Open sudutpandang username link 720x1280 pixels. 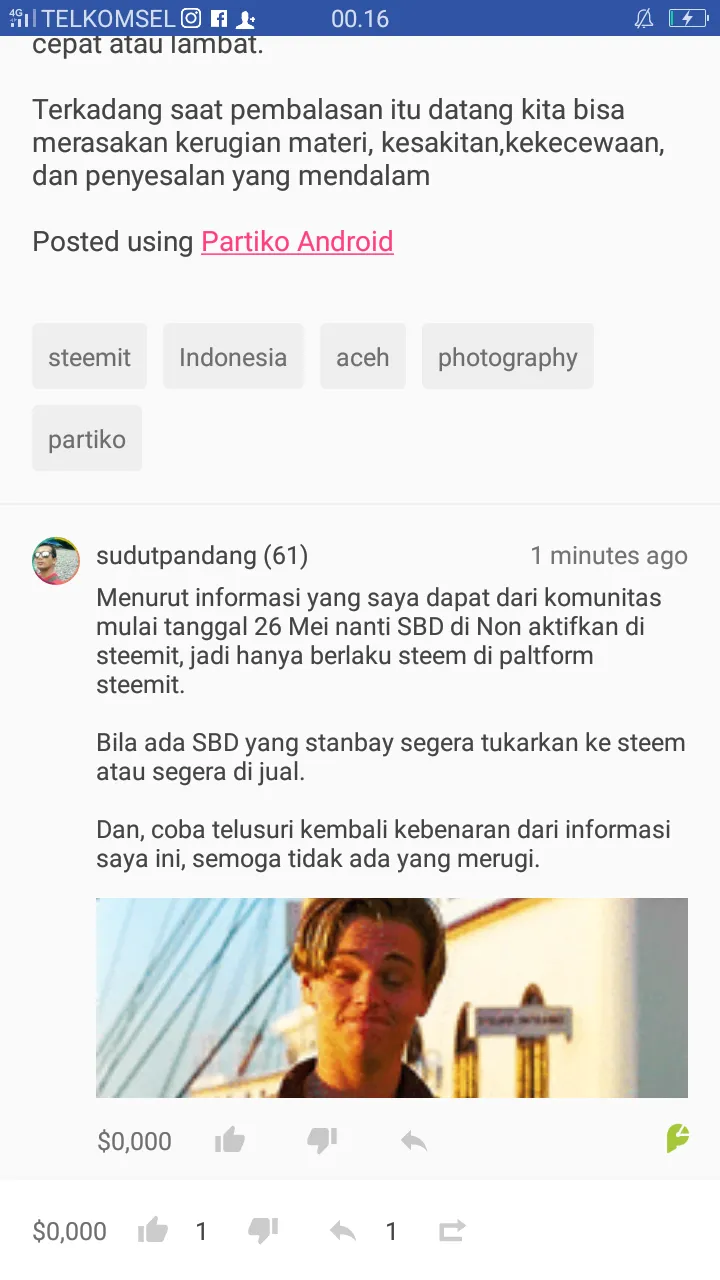click(202, 556)
